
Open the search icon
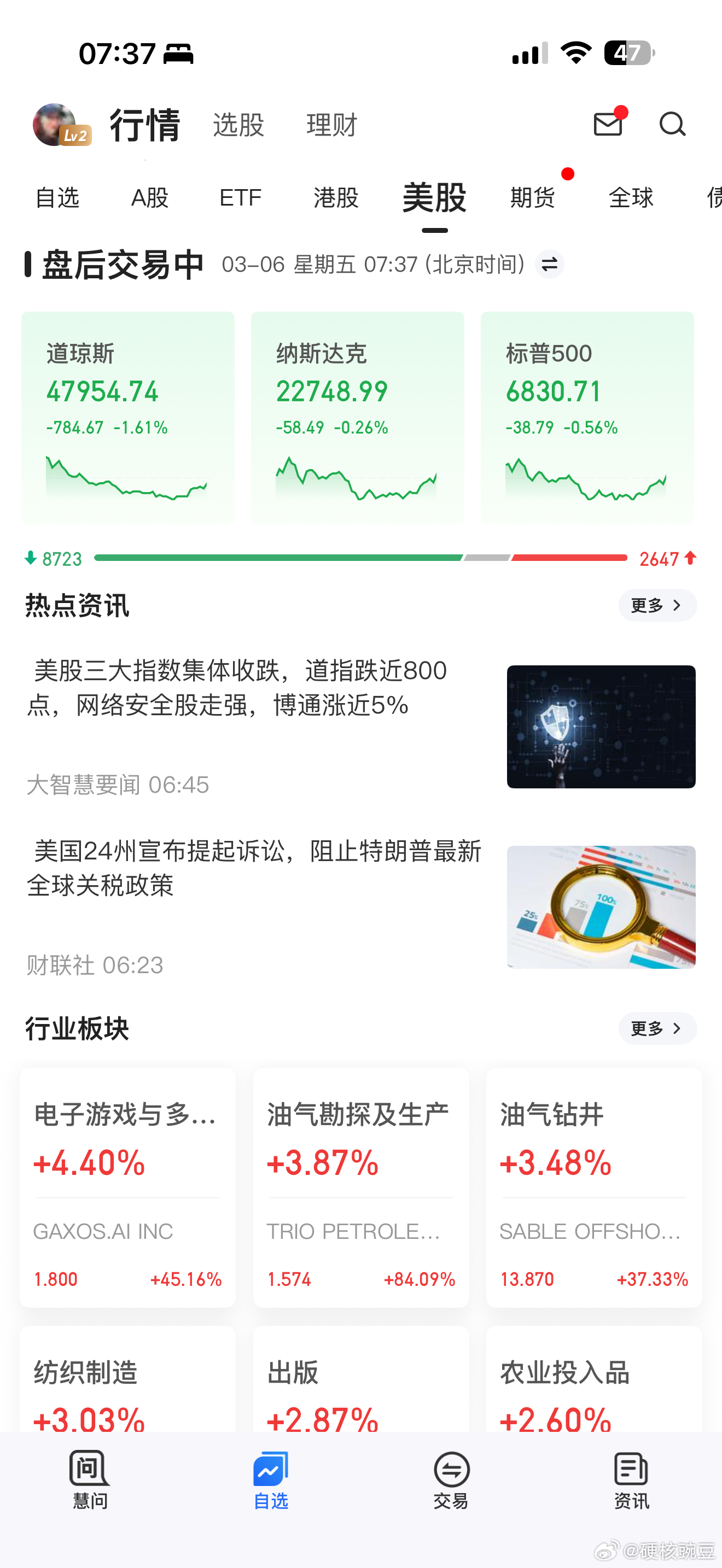pyautogui.click(x=672, y=125)
